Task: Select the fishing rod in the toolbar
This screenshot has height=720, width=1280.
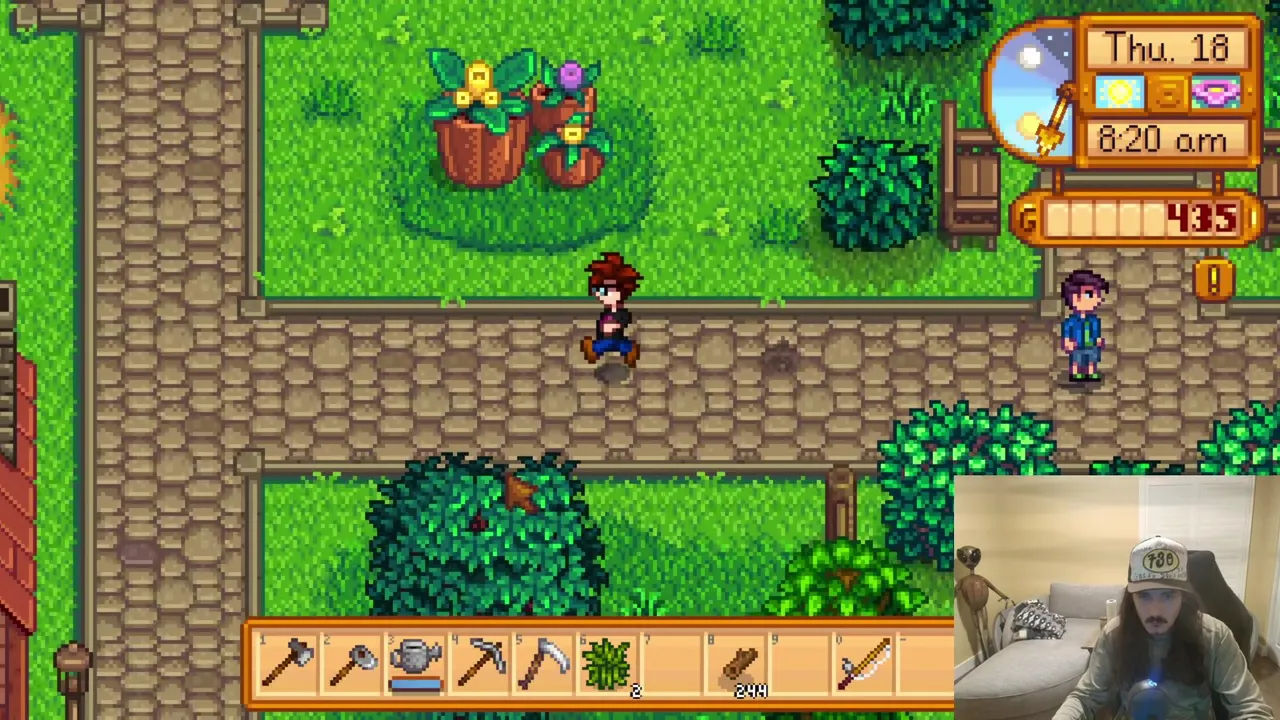Action: point(866,662)
